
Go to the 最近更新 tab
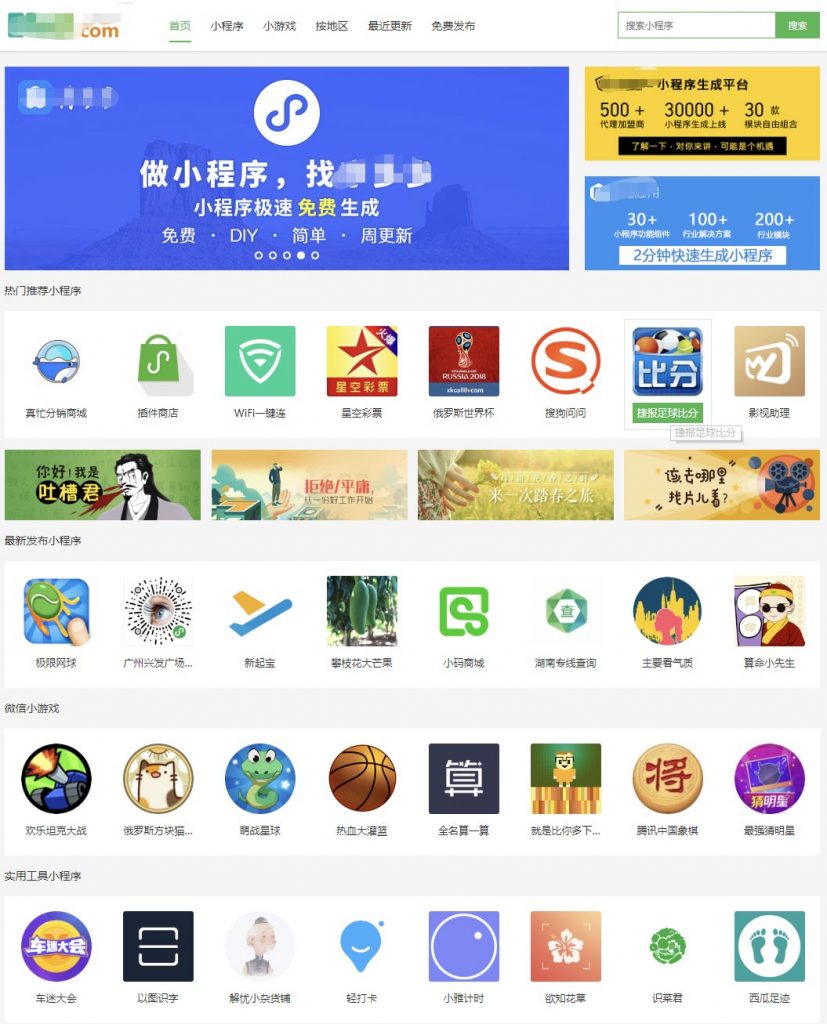point(389,26)
